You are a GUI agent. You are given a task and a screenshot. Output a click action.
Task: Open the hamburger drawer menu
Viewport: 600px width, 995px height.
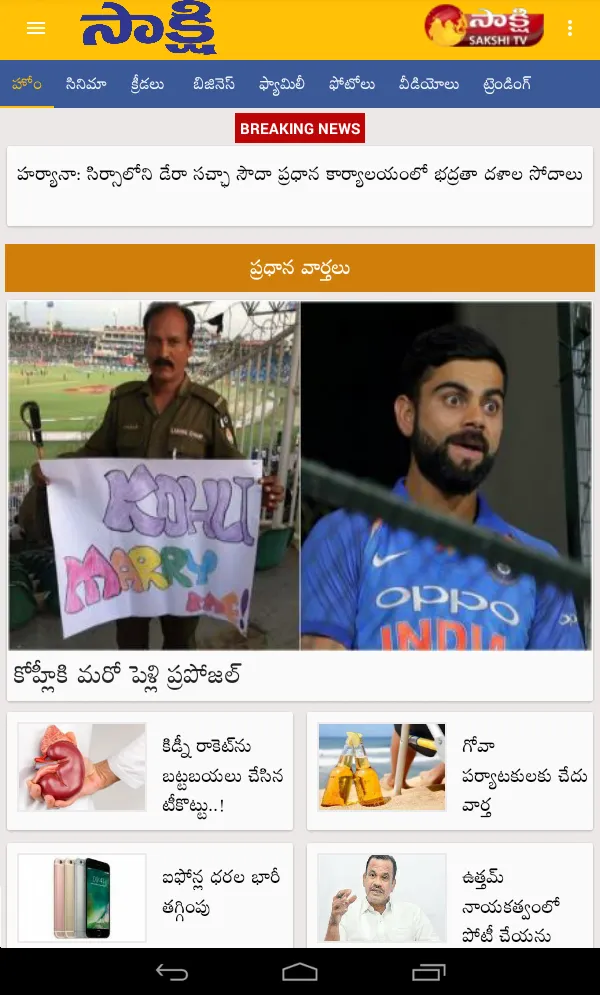pyautogui.click(x=36, y=28)
